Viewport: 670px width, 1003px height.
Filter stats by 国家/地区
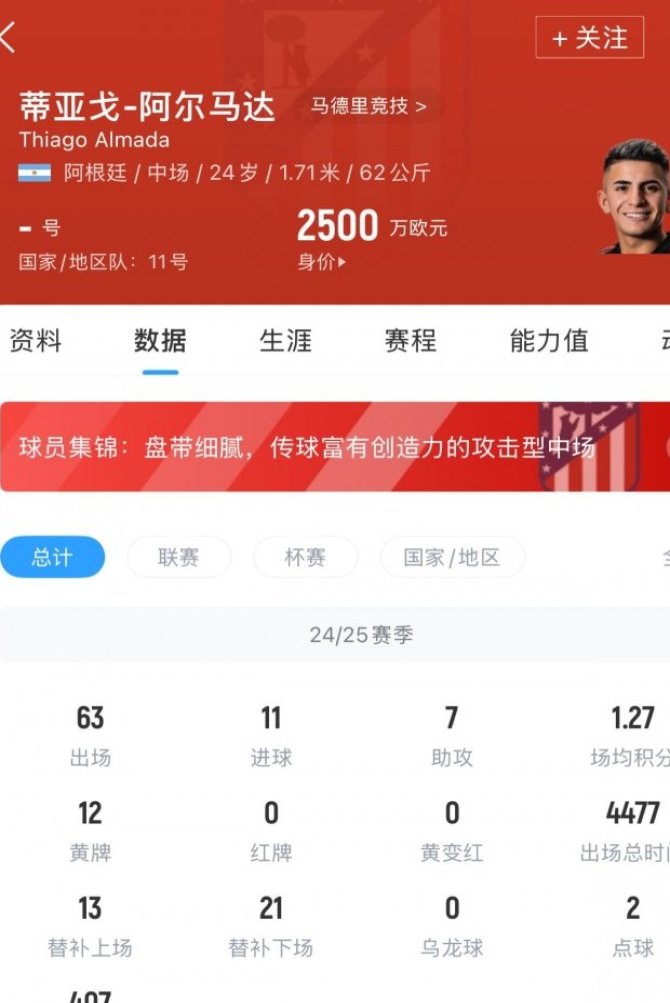(x=451, y=557)
